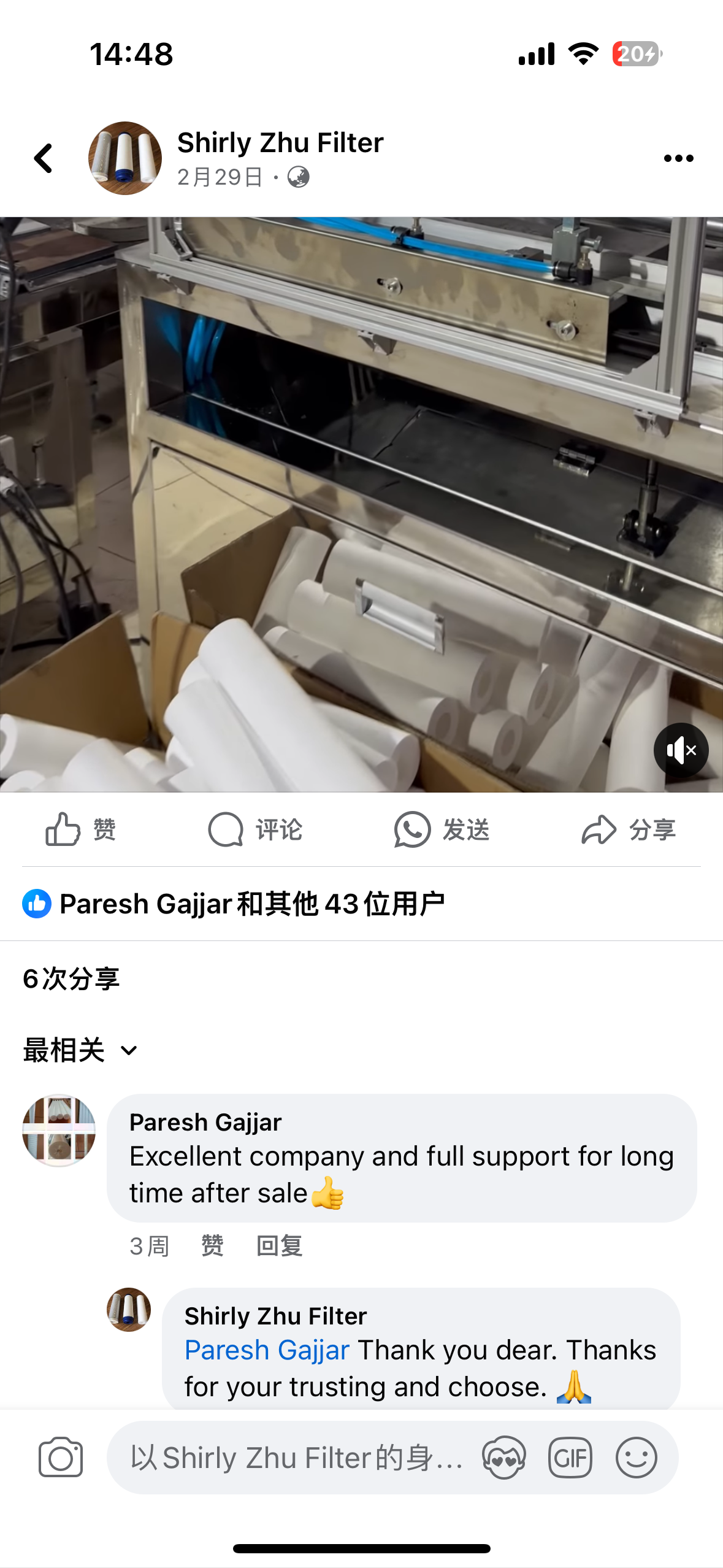723x1568 pixels.
Task: Open the avatar sticker picker
Action: pyautogui.click(x=503, y=1457)
